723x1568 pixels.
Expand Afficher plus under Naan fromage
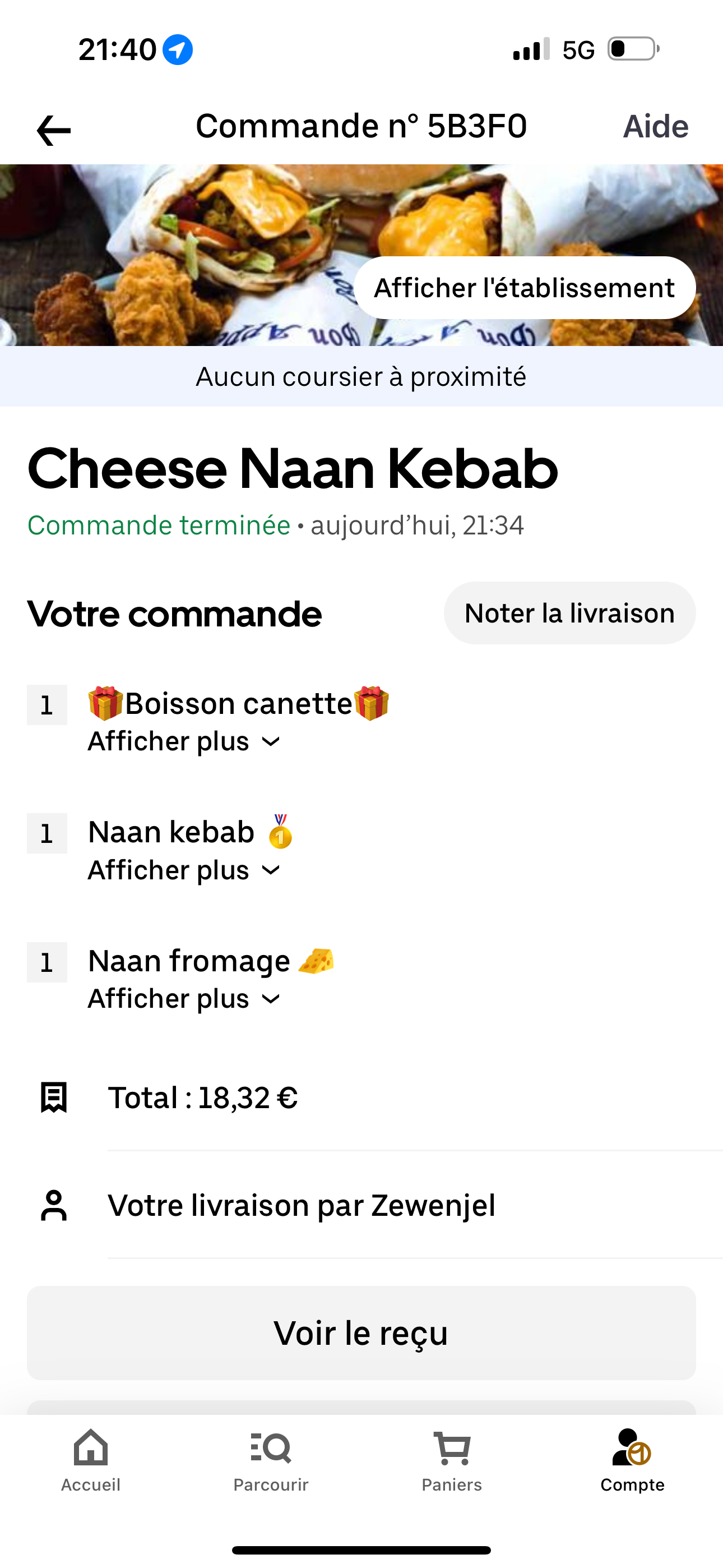point(184,999)
